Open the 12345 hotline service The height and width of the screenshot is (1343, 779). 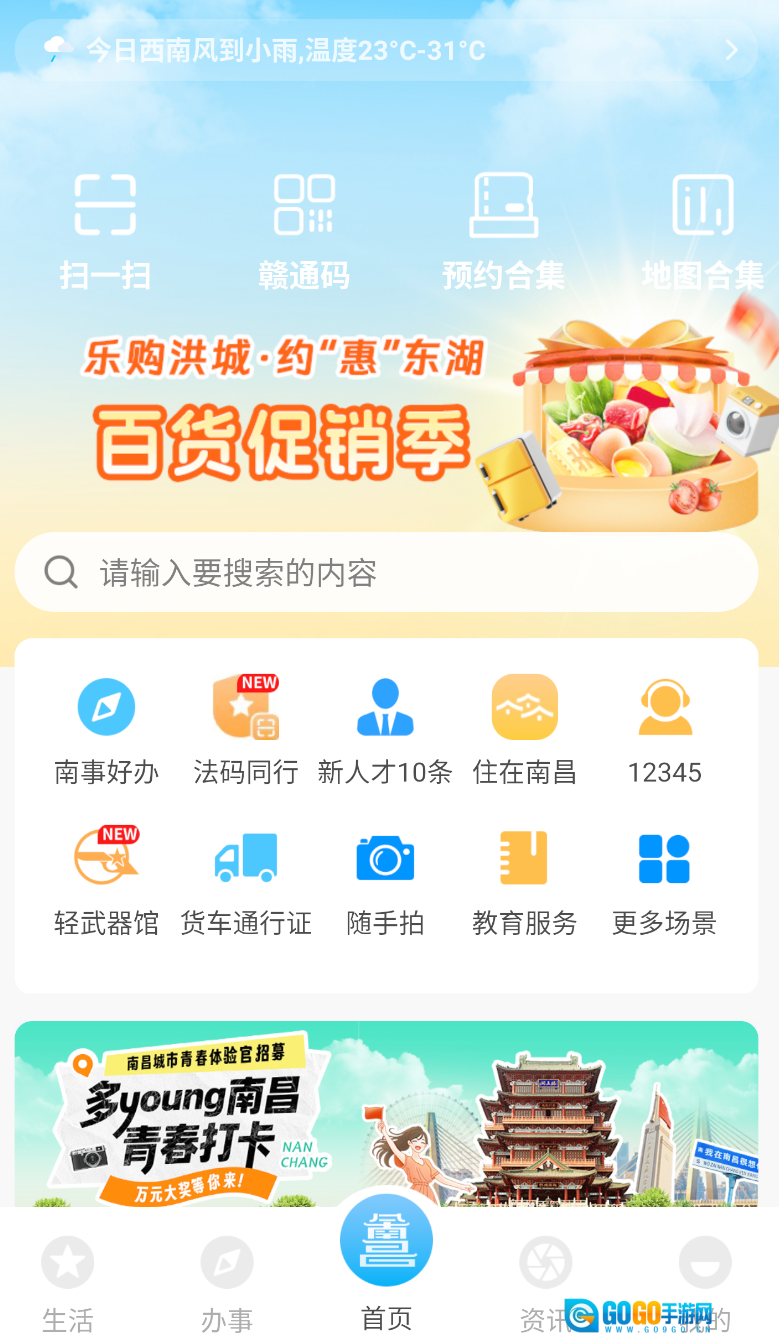(664, 730)
